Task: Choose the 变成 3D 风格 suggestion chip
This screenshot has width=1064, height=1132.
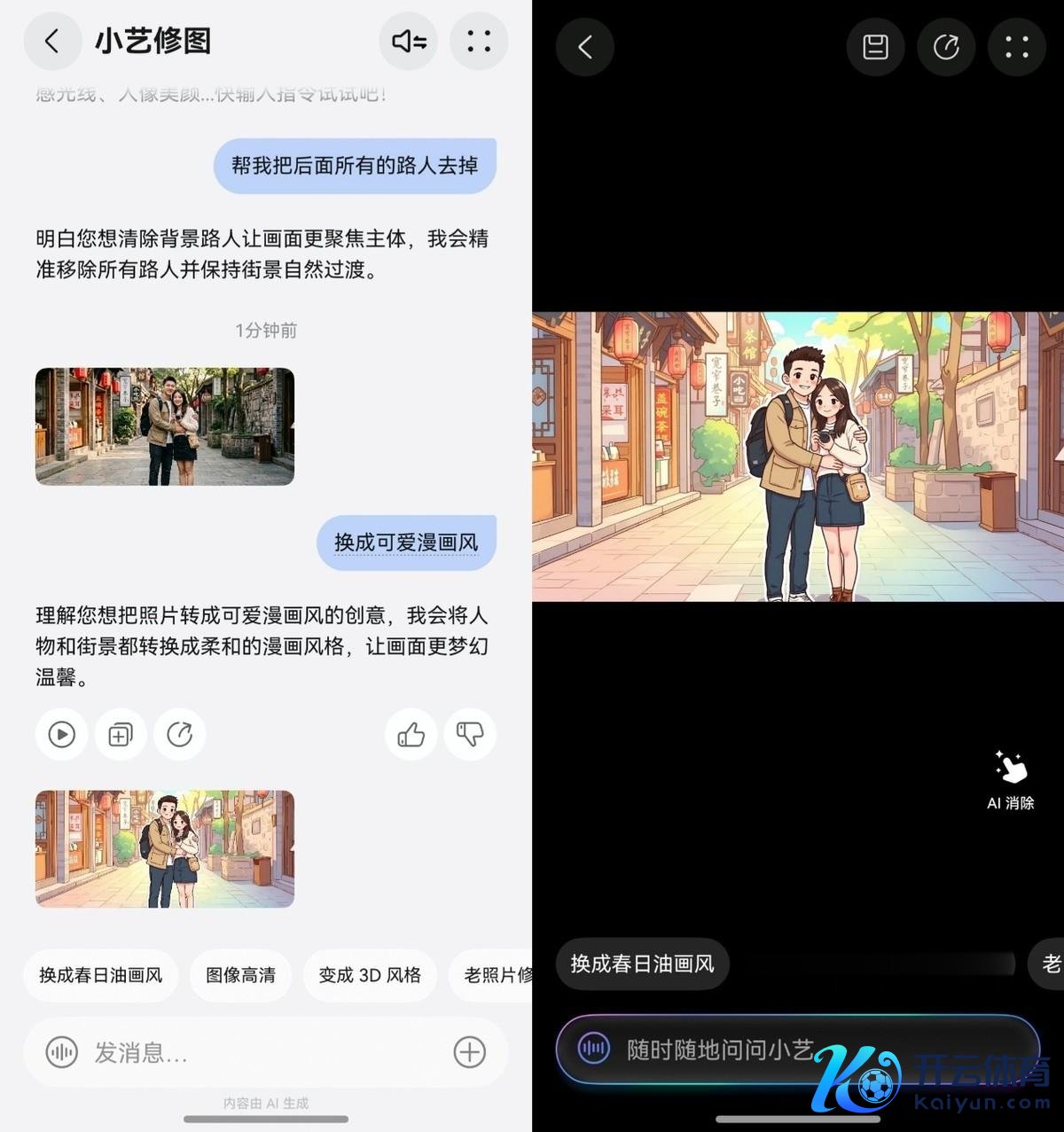Action: (x=370, y=975)
